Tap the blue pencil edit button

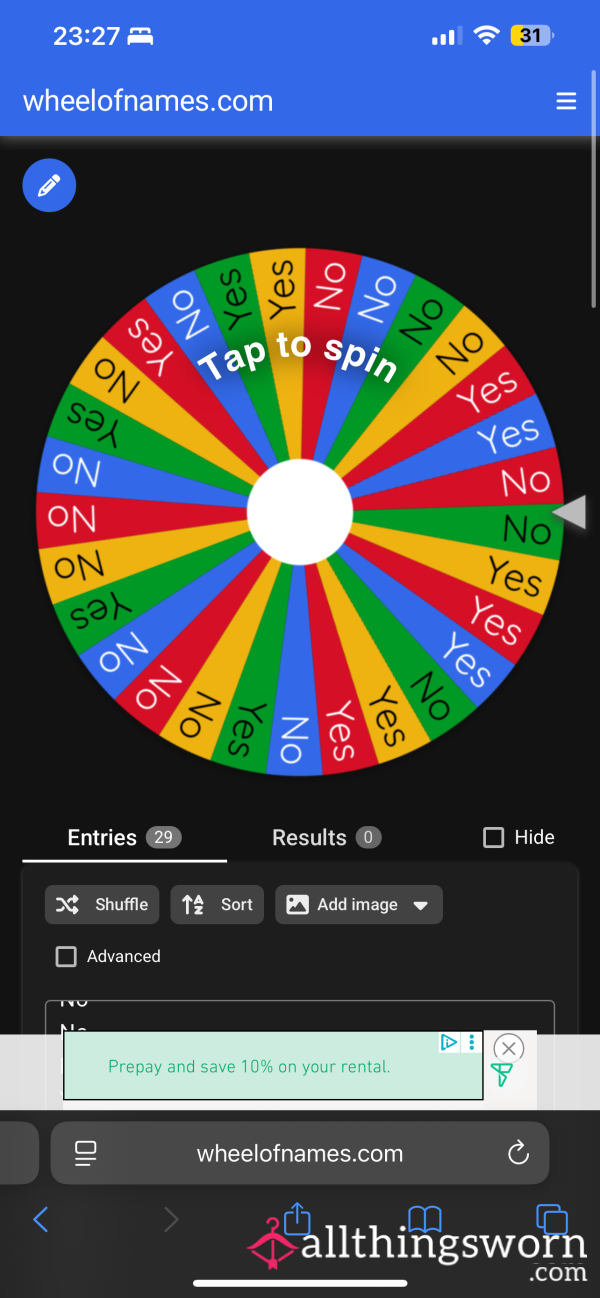click(x=49, y=185)
